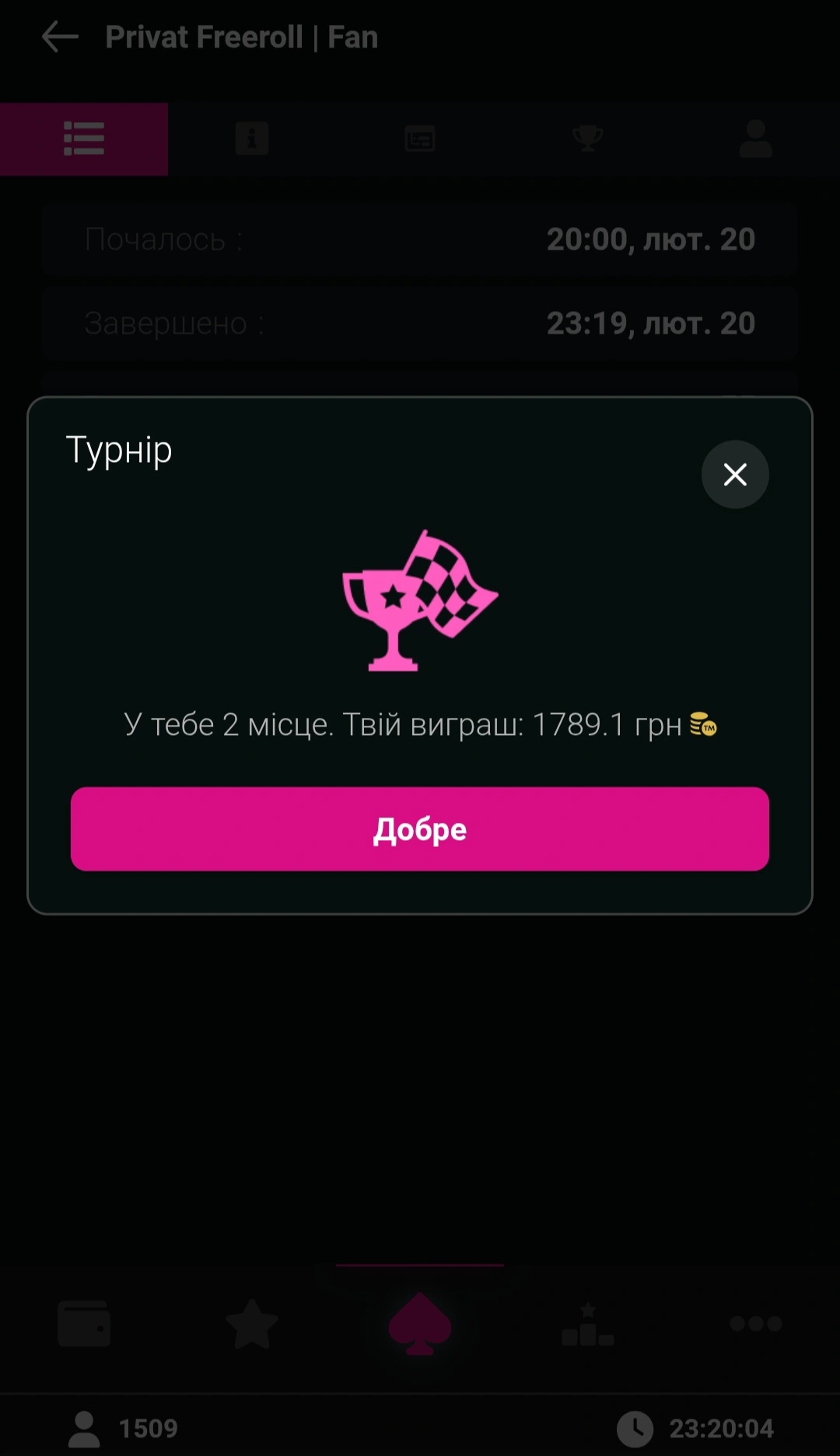Screen dimensions: 840x1456
Task: Open the three-dot more menu
Action: (x=756, y=1323)
